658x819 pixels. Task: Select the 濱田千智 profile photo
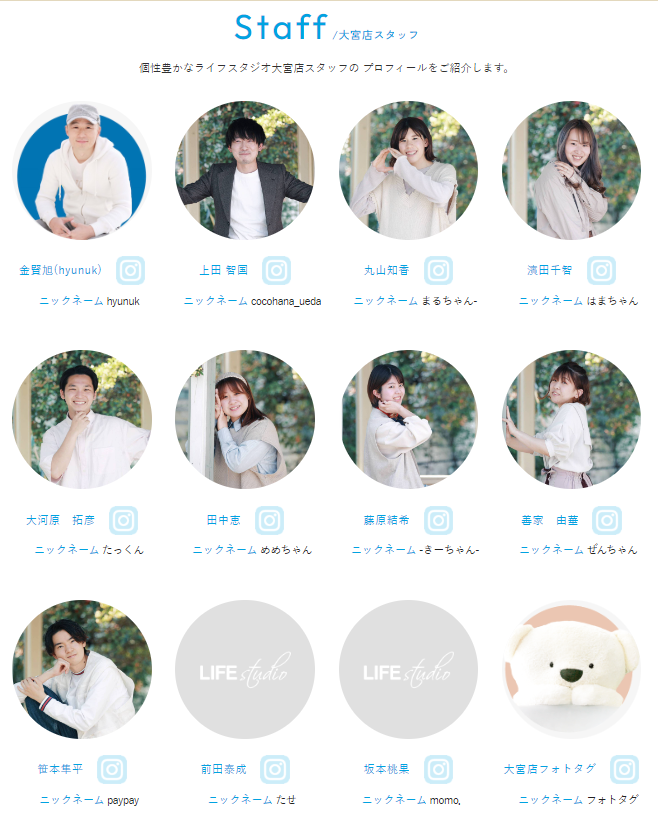click(x=571, y=170)
